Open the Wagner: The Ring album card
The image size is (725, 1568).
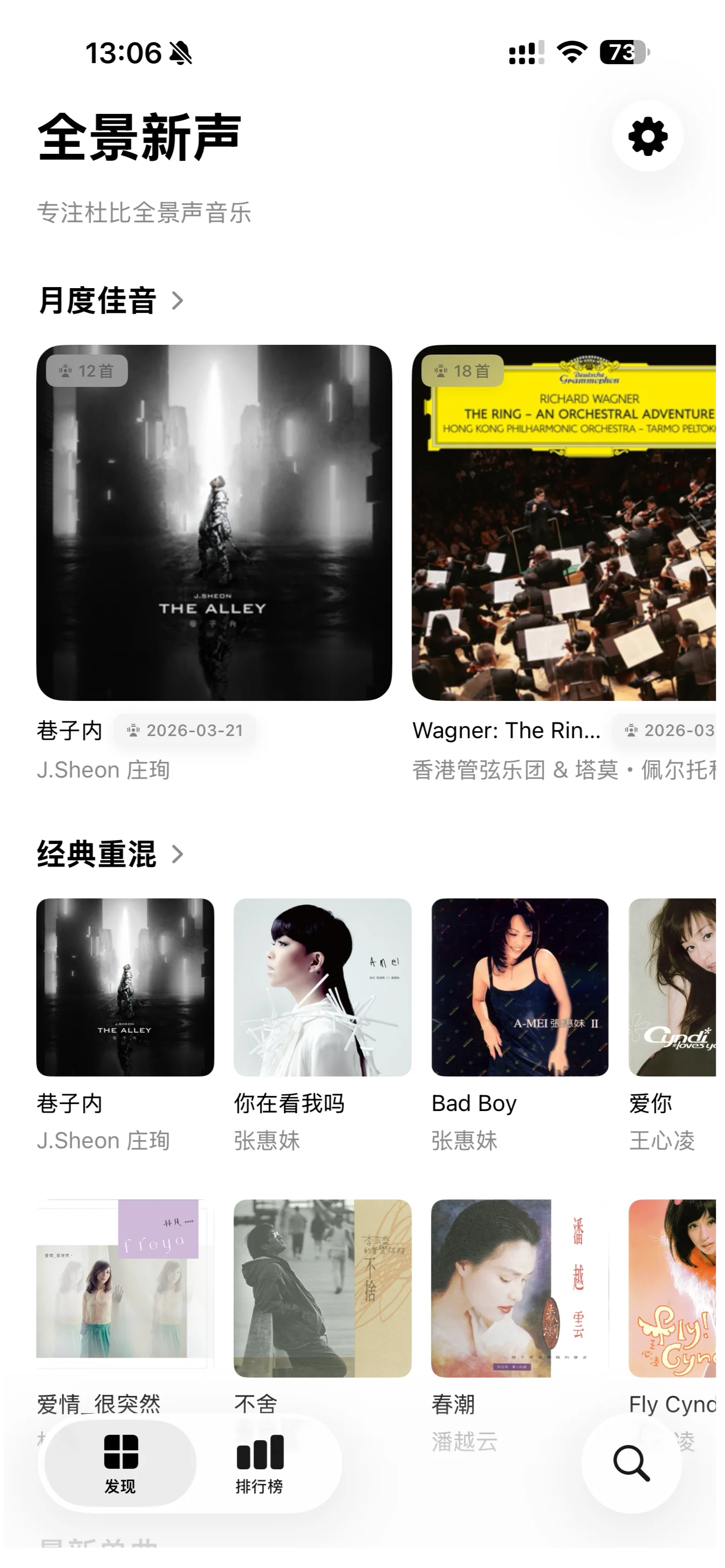tap(564, 522)
